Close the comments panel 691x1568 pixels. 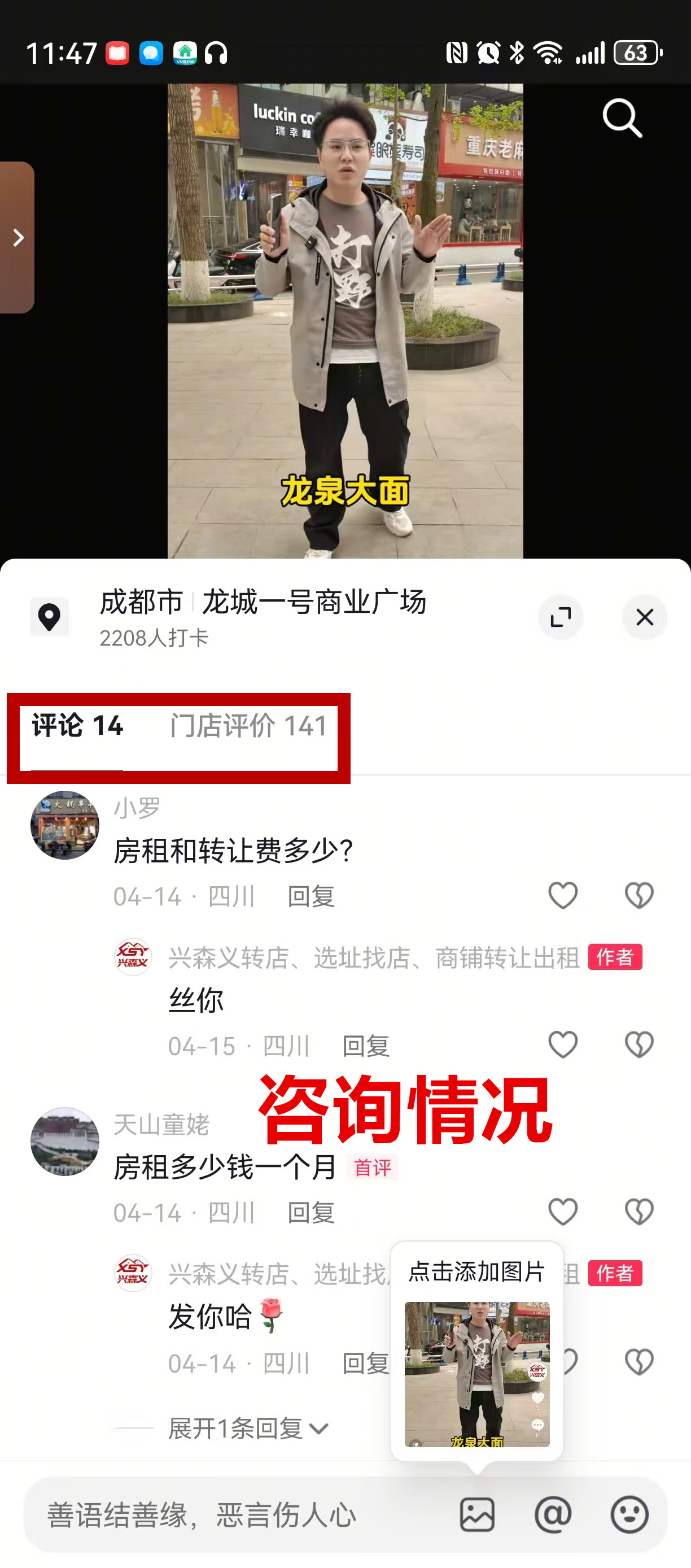coord(644,617)
